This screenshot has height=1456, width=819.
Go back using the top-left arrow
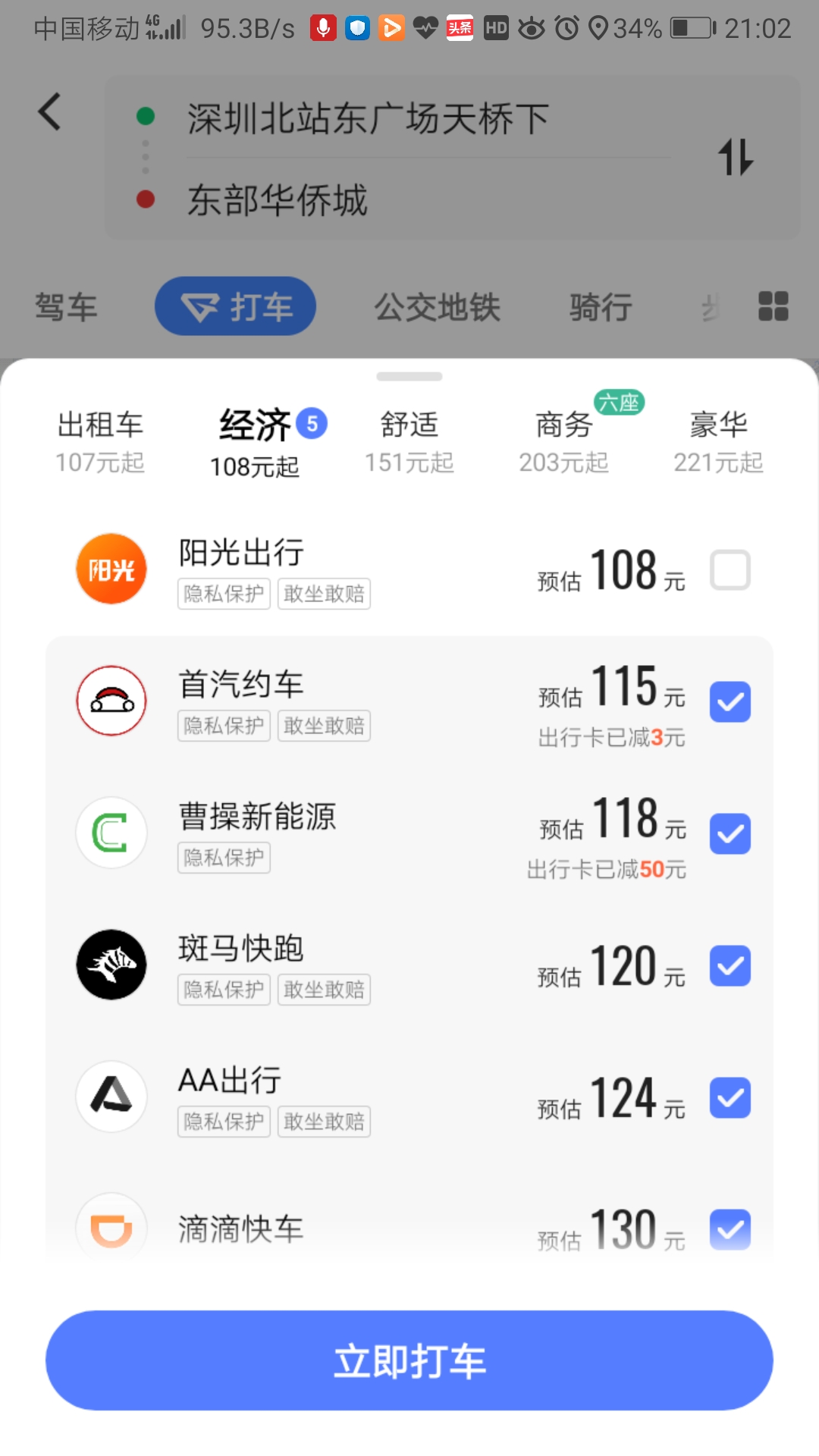tap(50, 111)
